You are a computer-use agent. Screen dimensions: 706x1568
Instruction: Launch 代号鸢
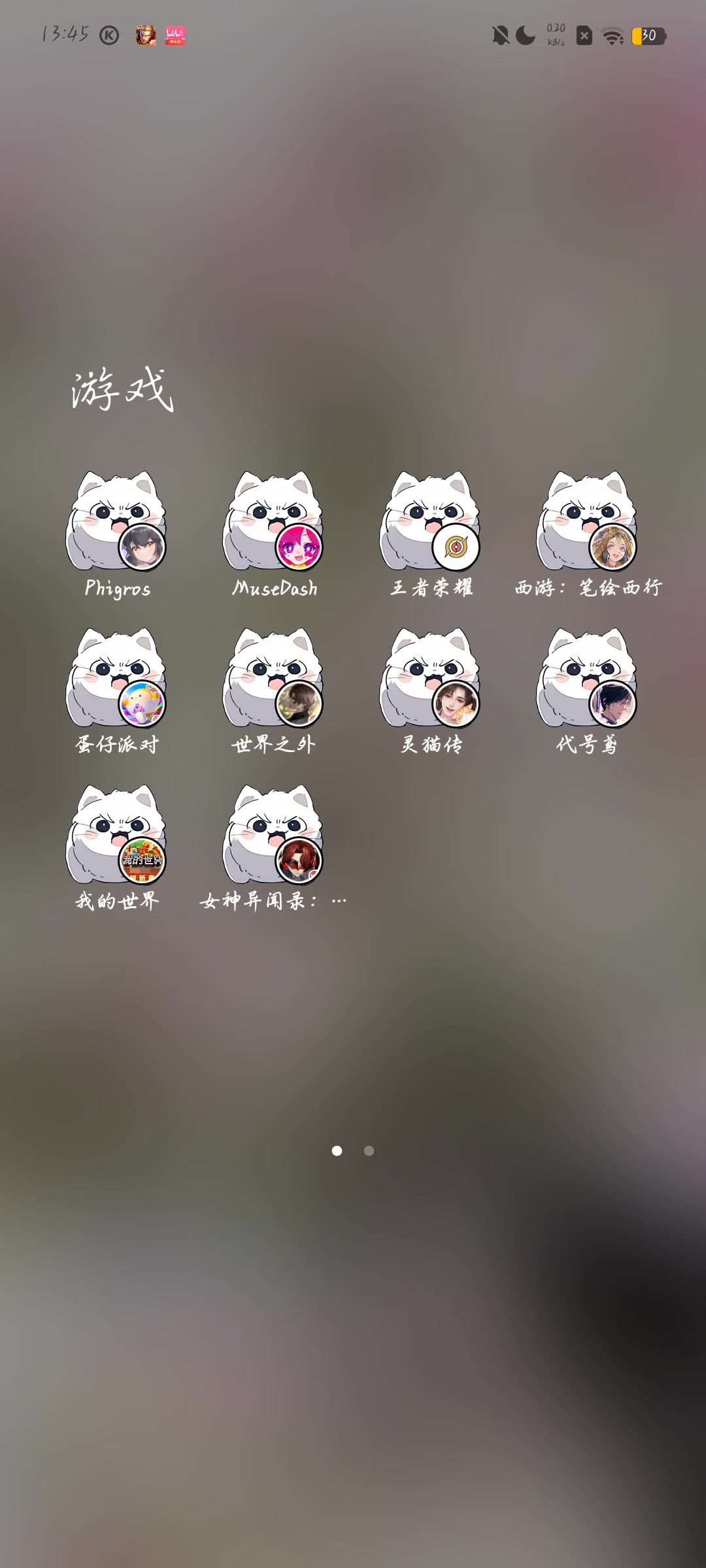click(587, 678)
